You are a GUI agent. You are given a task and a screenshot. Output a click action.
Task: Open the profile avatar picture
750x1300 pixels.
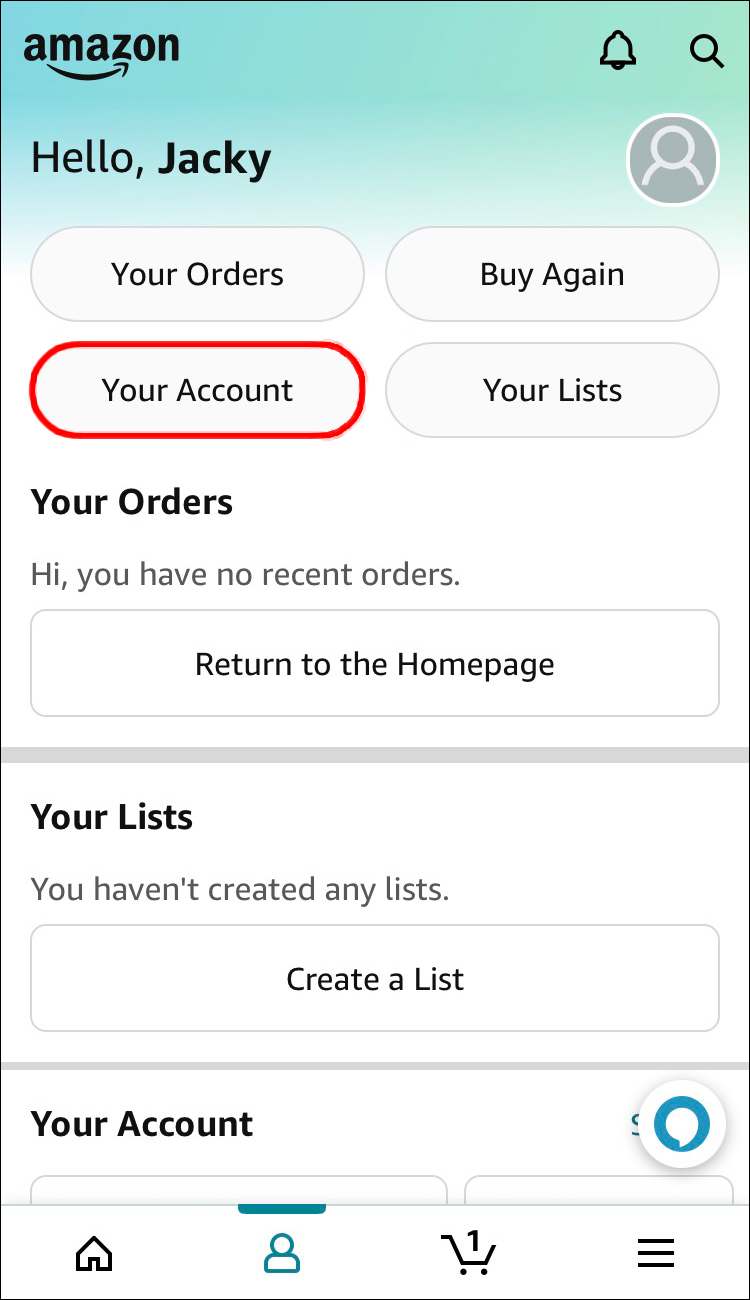[672, 160]
